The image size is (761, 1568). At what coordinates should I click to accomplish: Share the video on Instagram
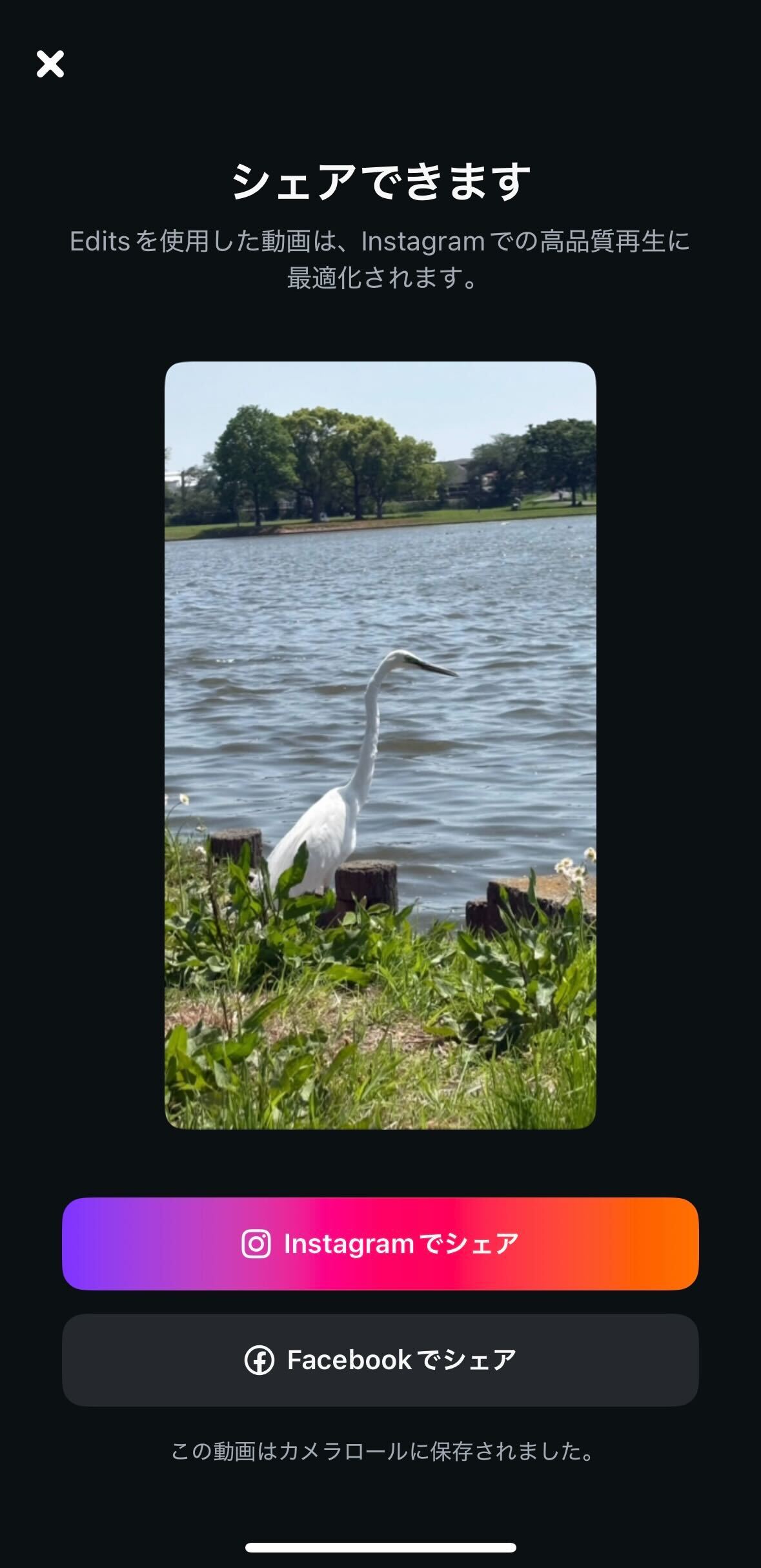point(380,1243)
